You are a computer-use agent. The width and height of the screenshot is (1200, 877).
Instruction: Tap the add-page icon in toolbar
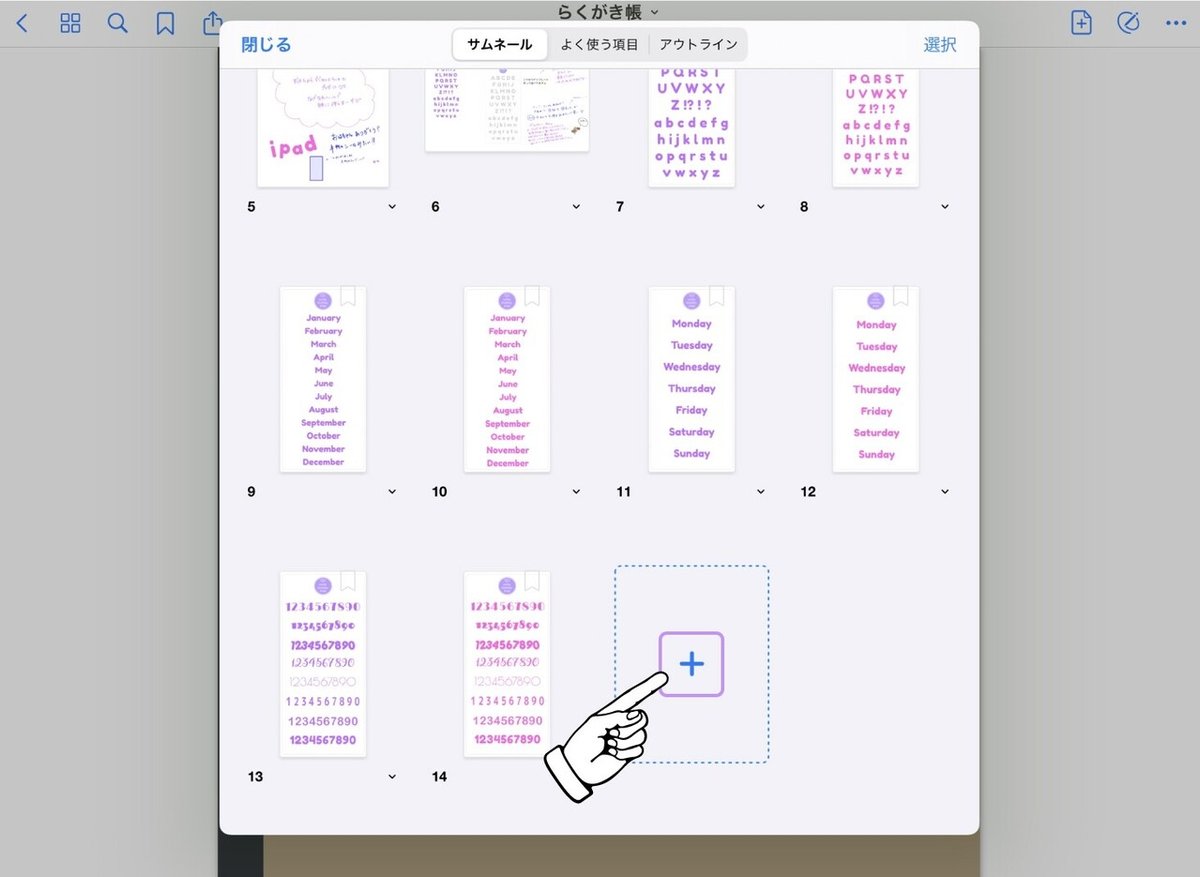(x=1081, y=23)
